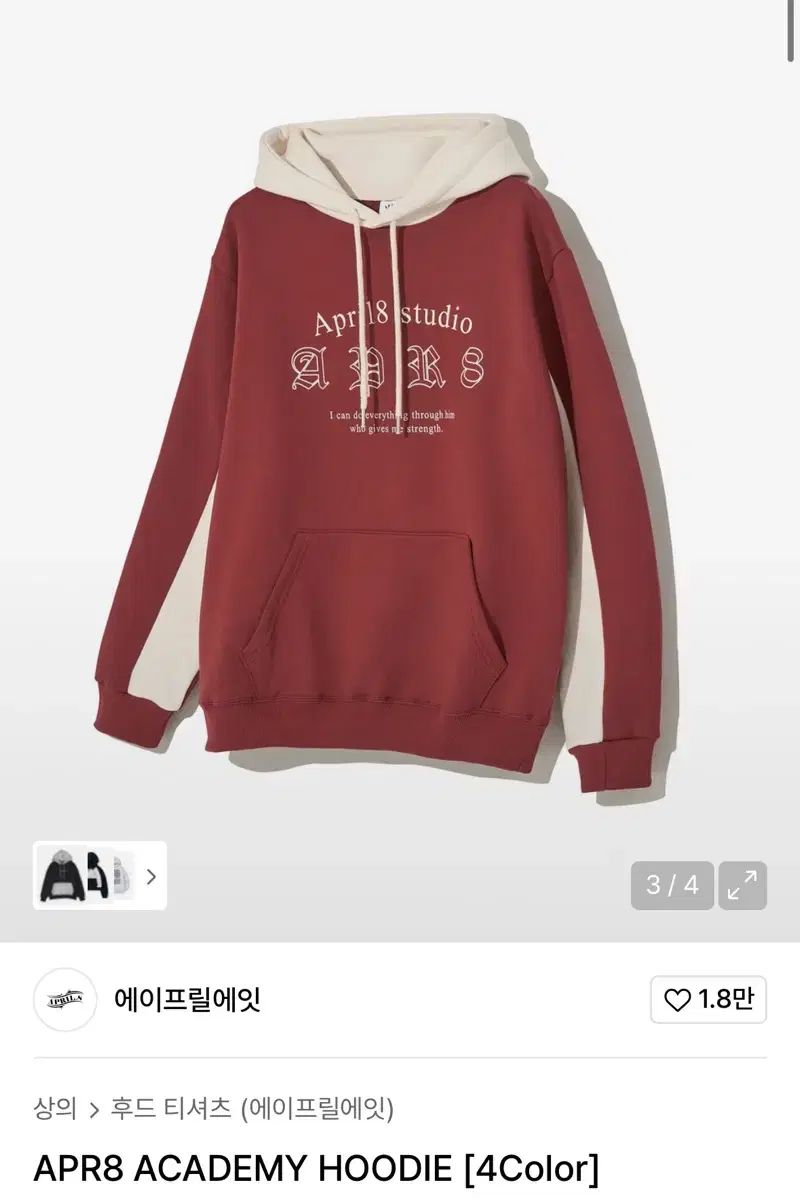This screenshot has width=800, height=1200.
Task: Open the product thumbnail gallery strip
Action: click(x=100, y=876)
